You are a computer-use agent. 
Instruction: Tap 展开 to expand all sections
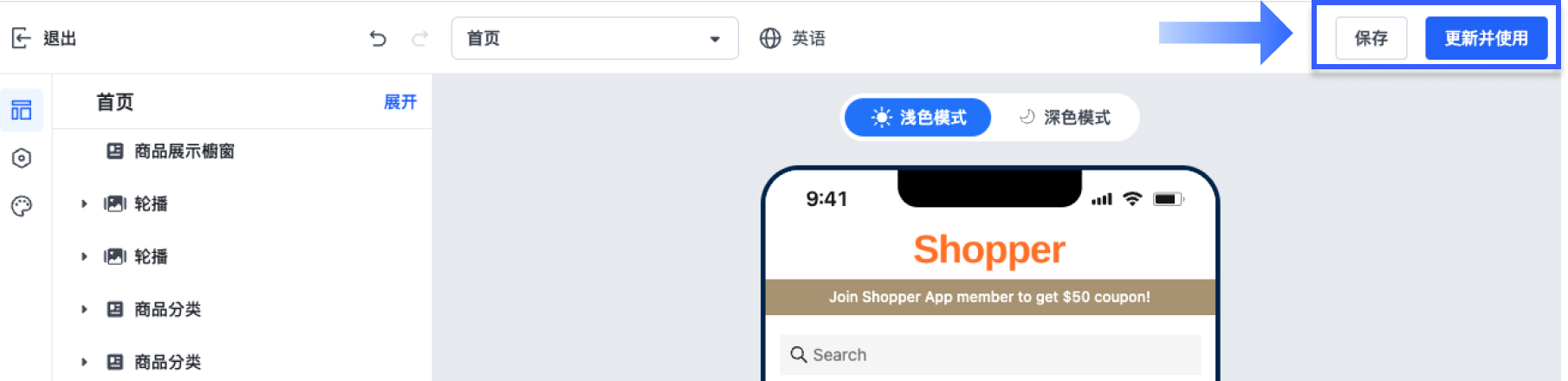coord(400,102)
